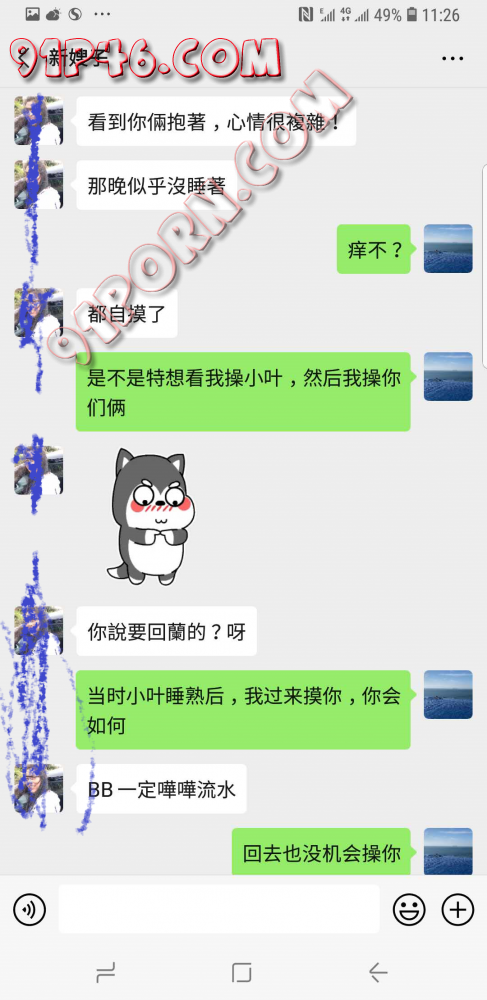The width and height of the screenshot is (487, 1000).
Task: Switch to voice message input
Action: point(29,909)
